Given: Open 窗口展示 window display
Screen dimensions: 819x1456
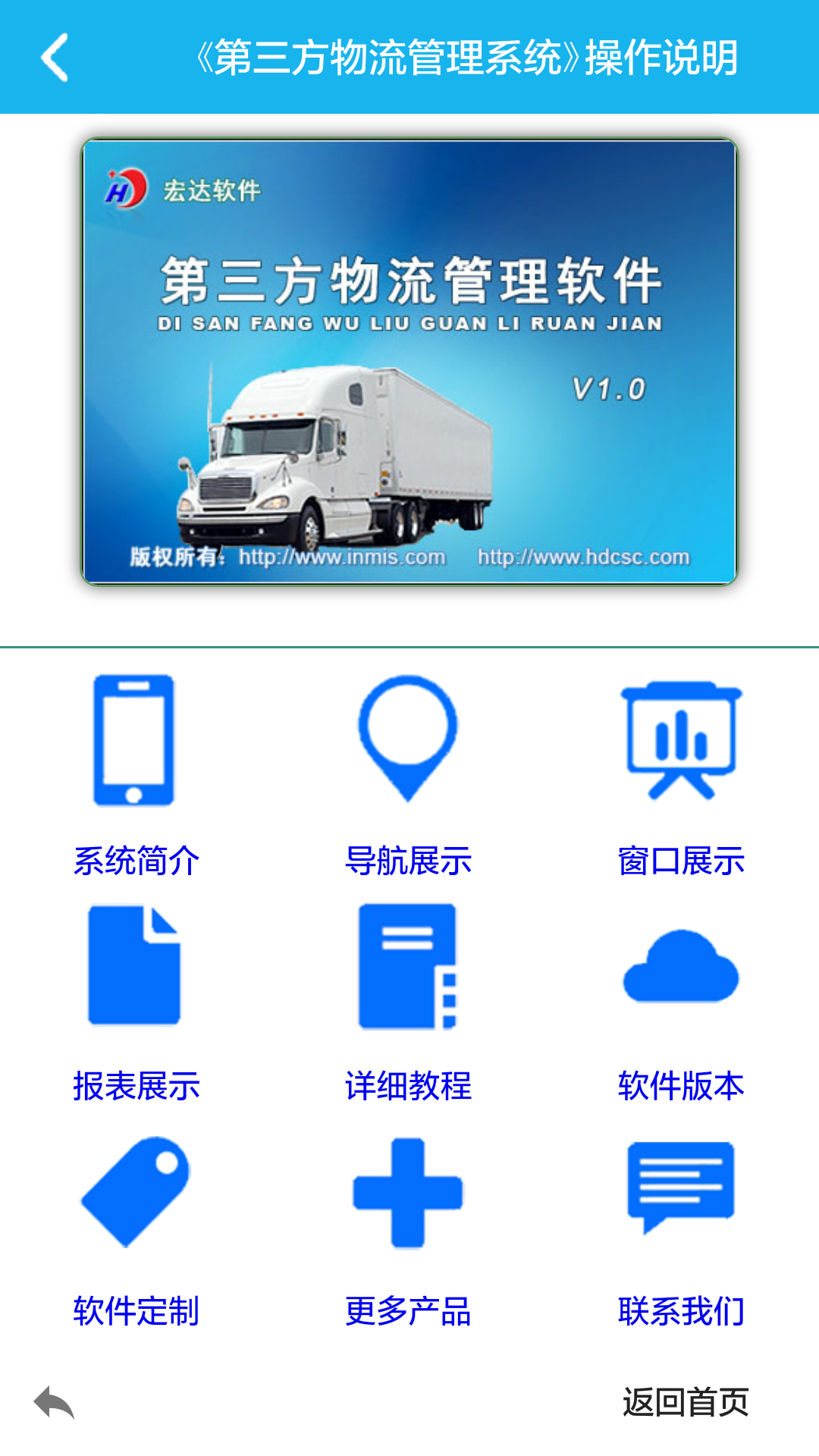Looking at the screenshot, I should point(681,773).
